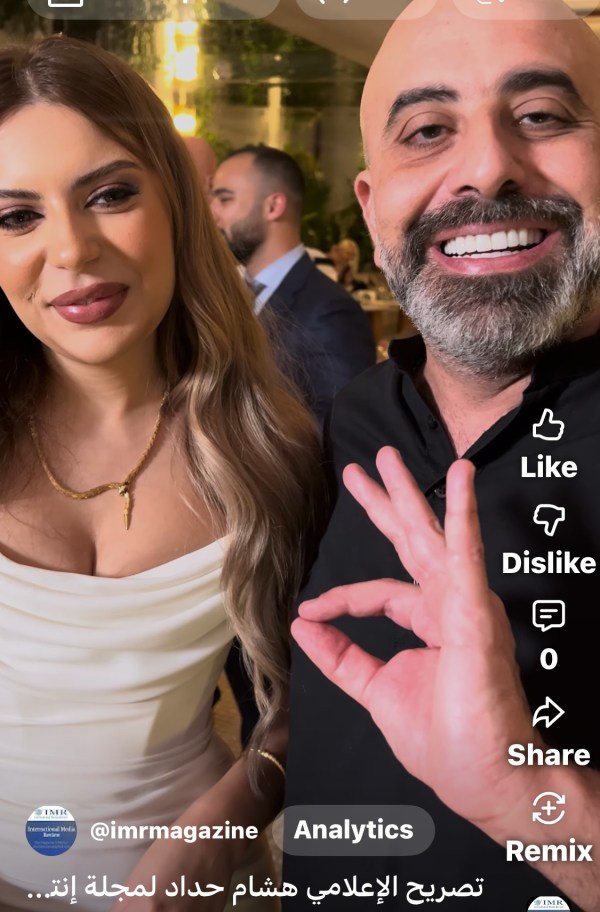Visit the @imrmagazine channel
This screenshot has height=912, width=600.
(174, 831)
